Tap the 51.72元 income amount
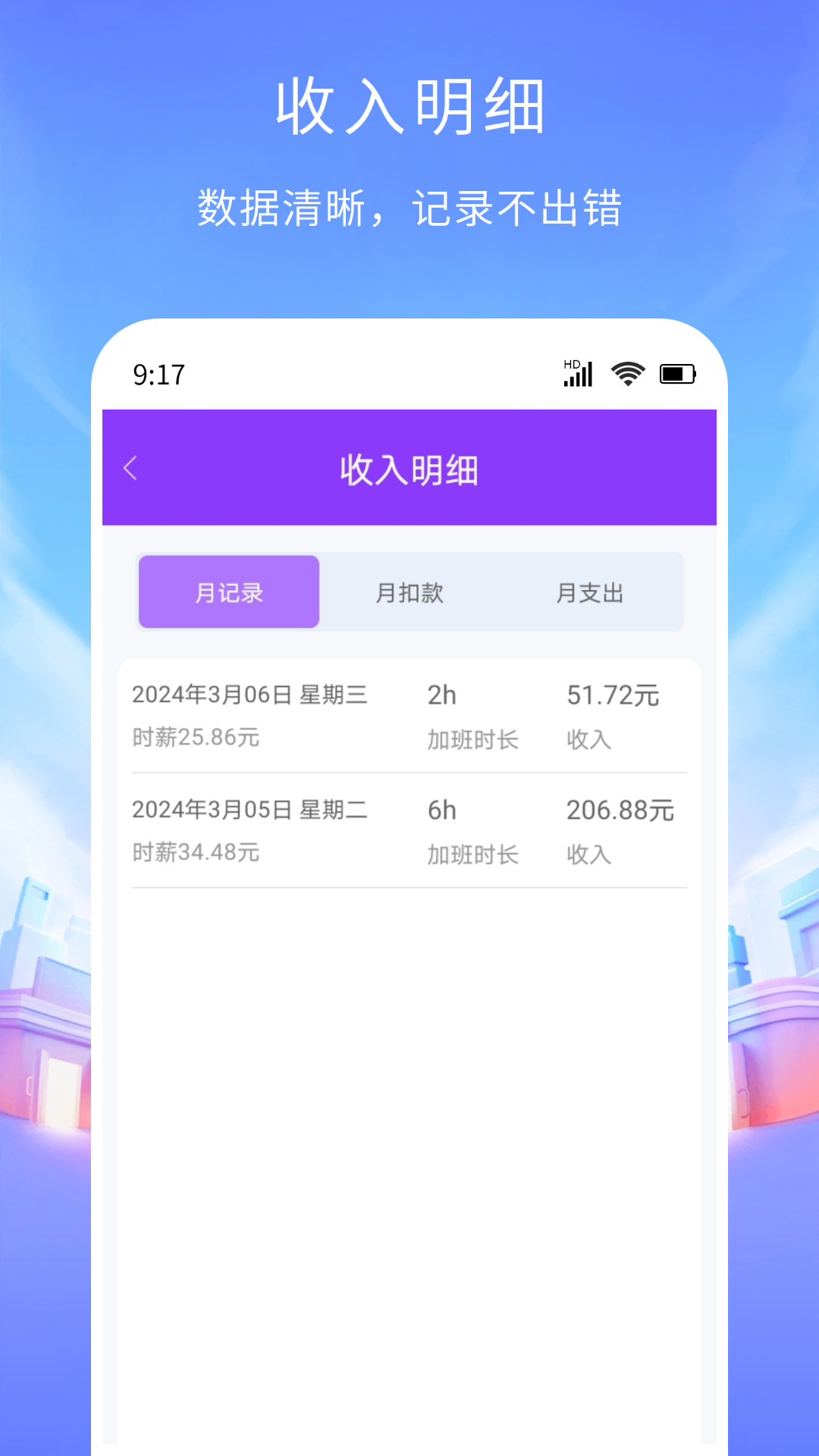 [x=613, y=694]
